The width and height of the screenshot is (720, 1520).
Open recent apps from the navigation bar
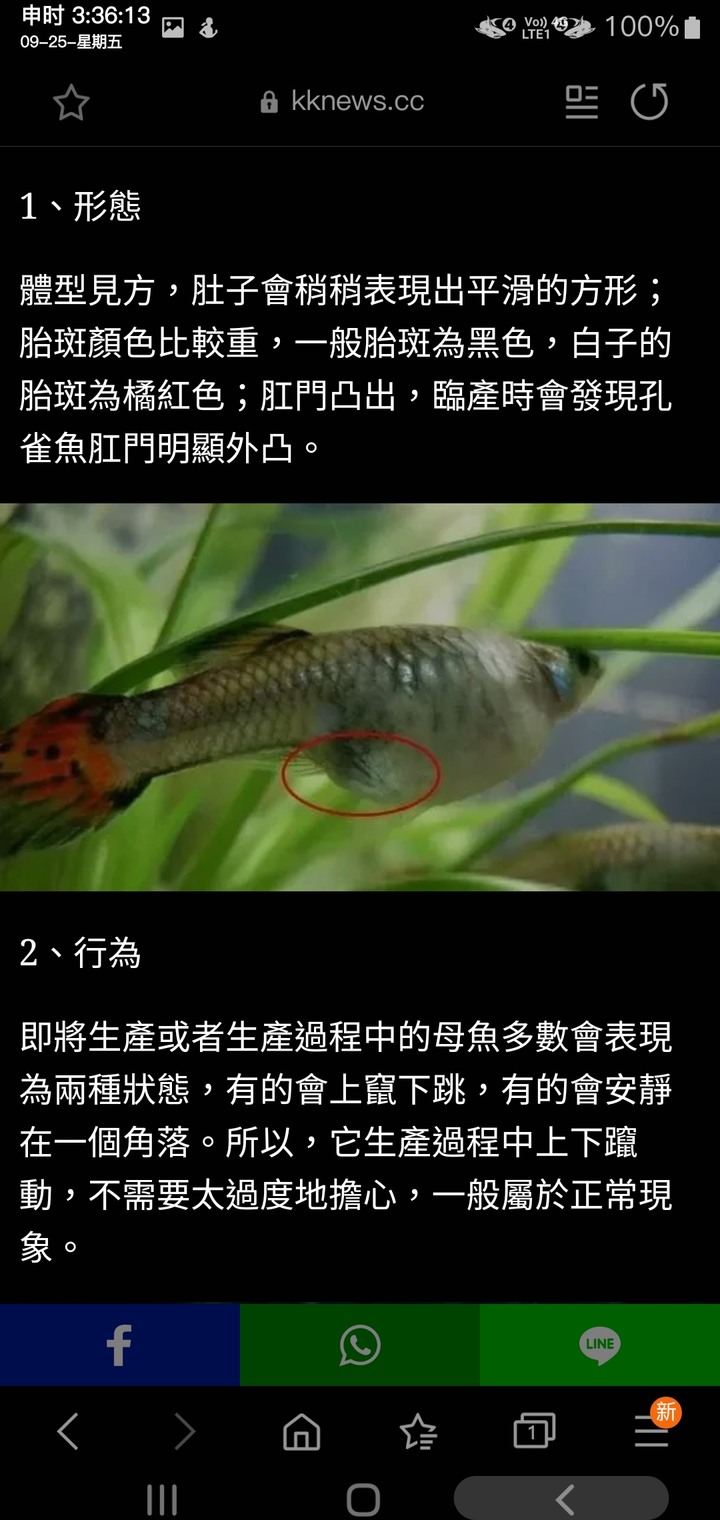pyautogui.click(x=162, y=1499)
